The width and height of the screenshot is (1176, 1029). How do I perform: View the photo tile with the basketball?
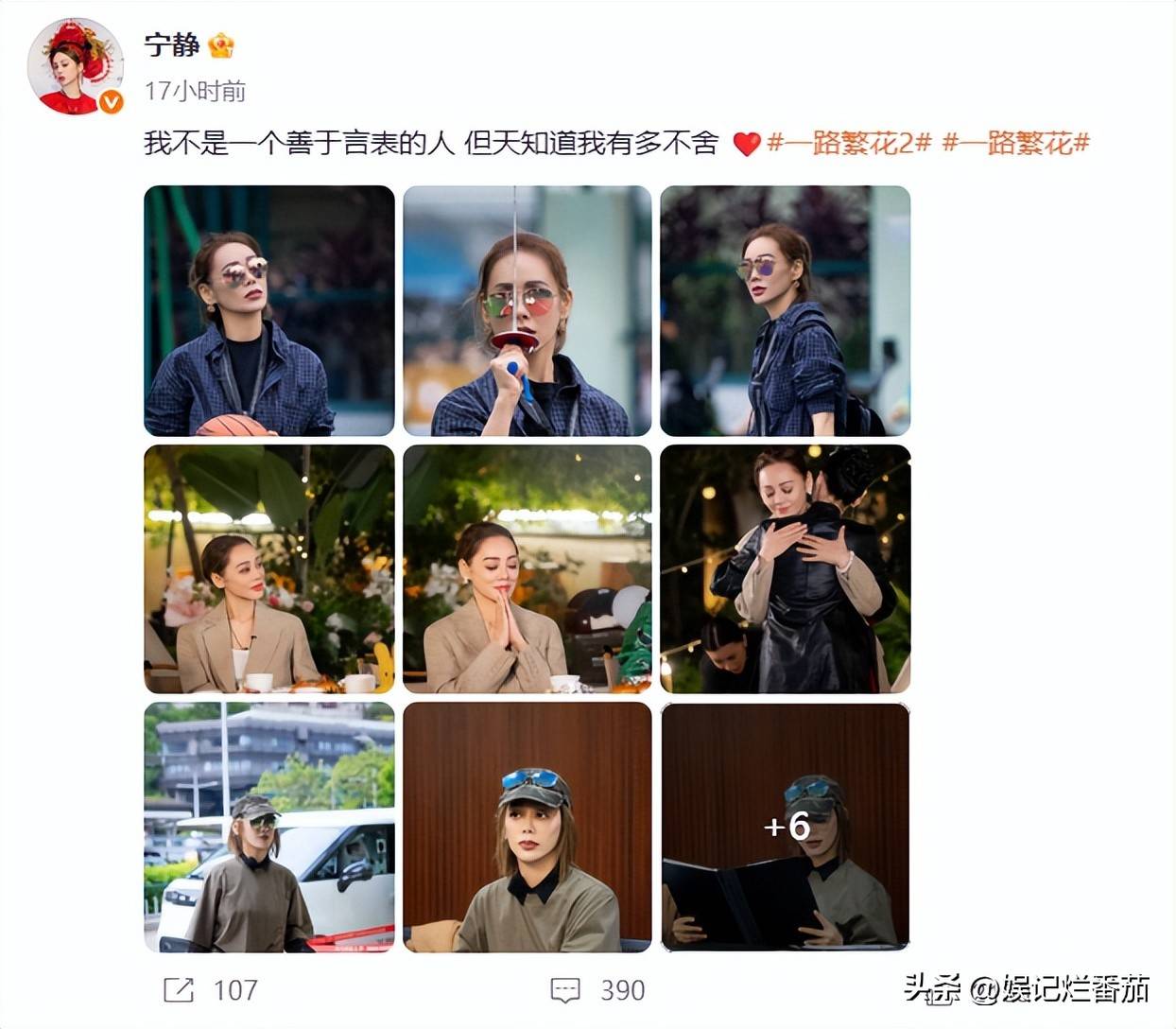coord(268,310)
